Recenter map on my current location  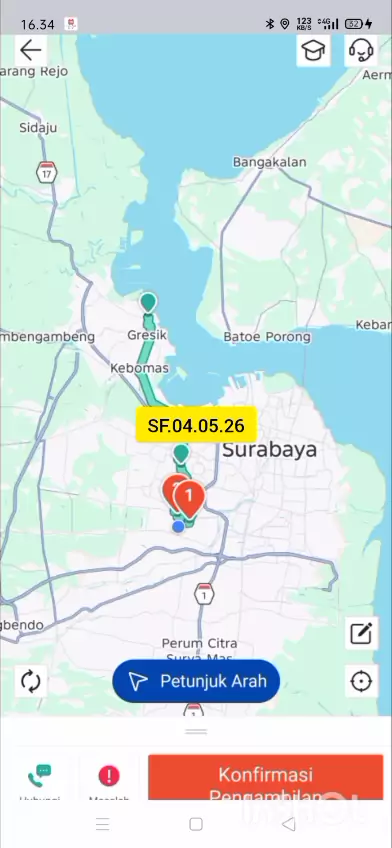tap(361, 681)
